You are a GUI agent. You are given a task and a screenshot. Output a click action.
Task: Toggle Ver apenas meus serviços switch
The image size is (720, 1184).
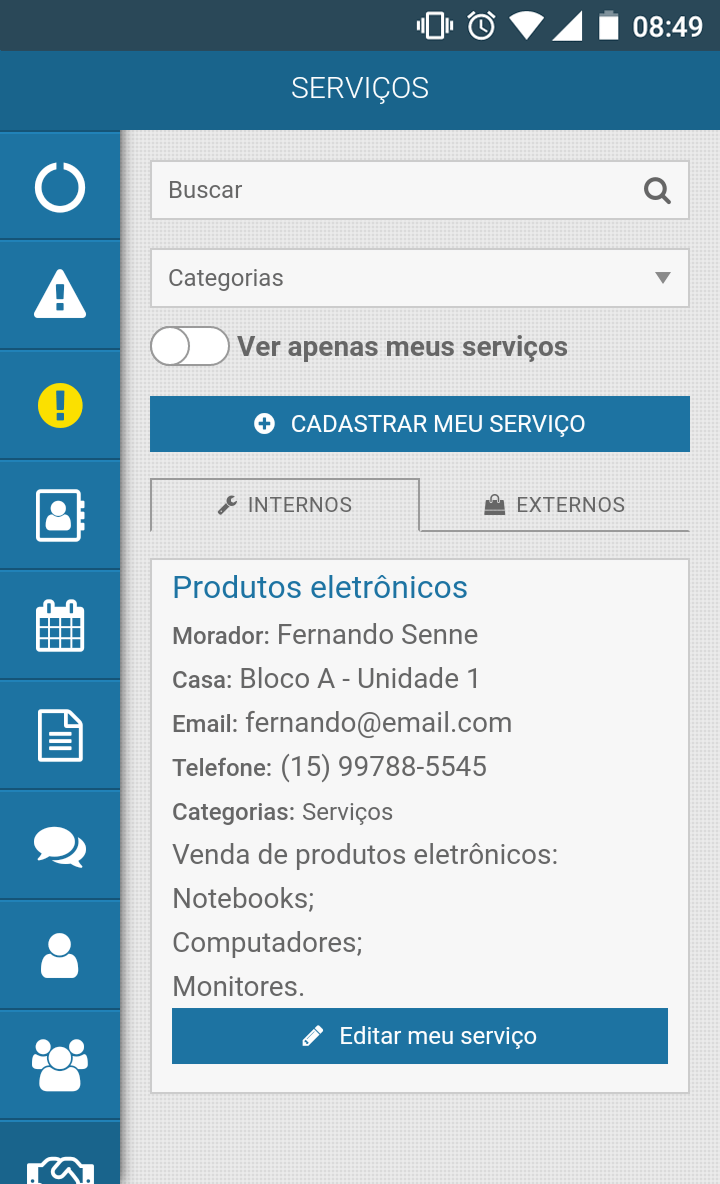(189, 347)
